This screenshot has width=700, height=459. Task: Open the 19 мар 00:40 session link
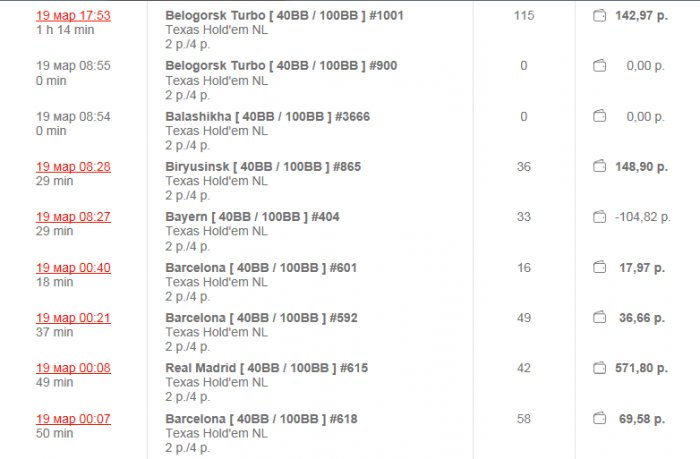coord(73,267)
